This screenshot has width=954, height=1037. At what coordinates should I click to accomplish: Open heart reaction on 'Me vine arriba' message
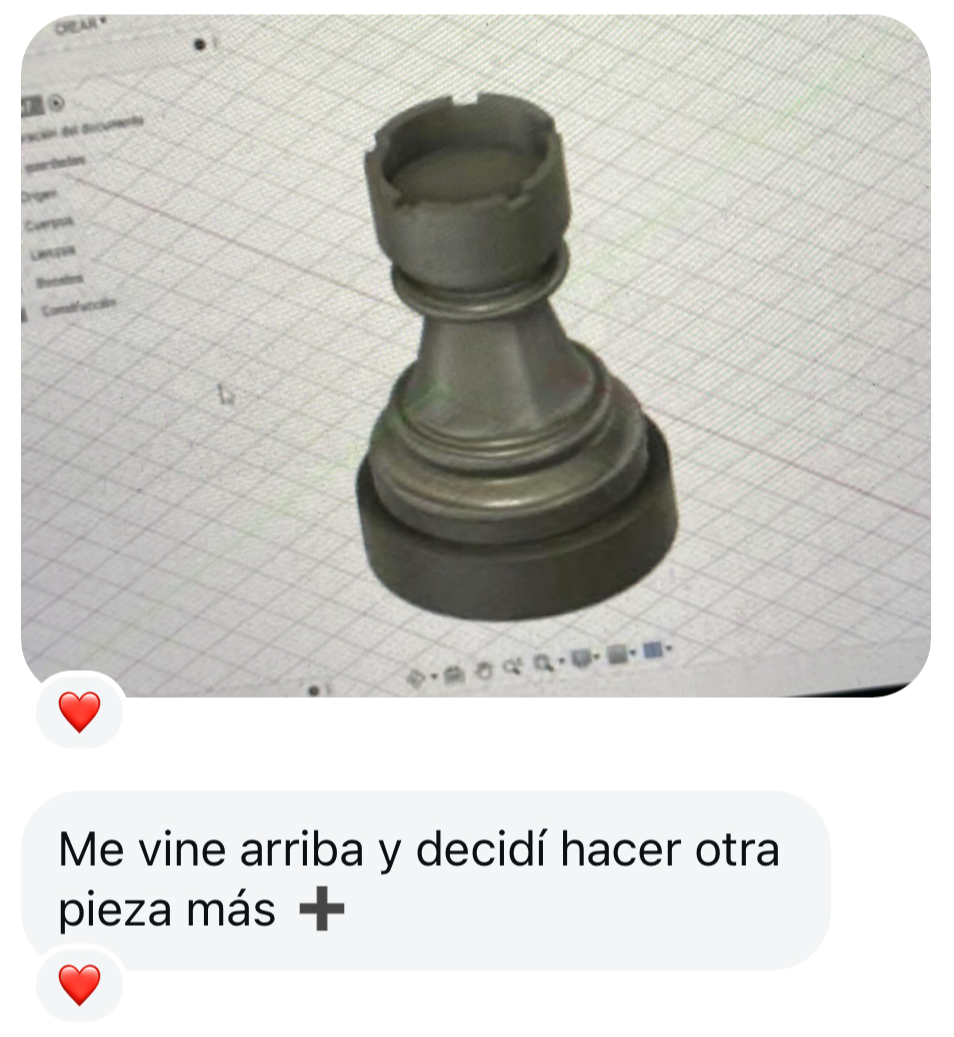coord(79,985)
